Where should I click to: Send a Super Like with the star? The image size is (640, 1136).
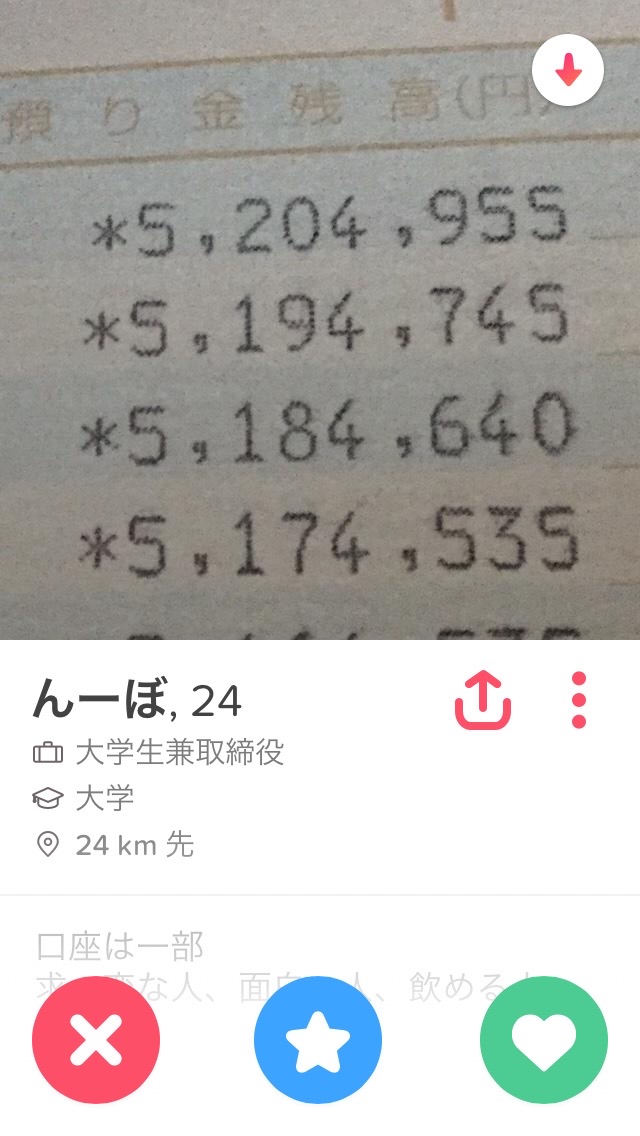point(318,1039)
